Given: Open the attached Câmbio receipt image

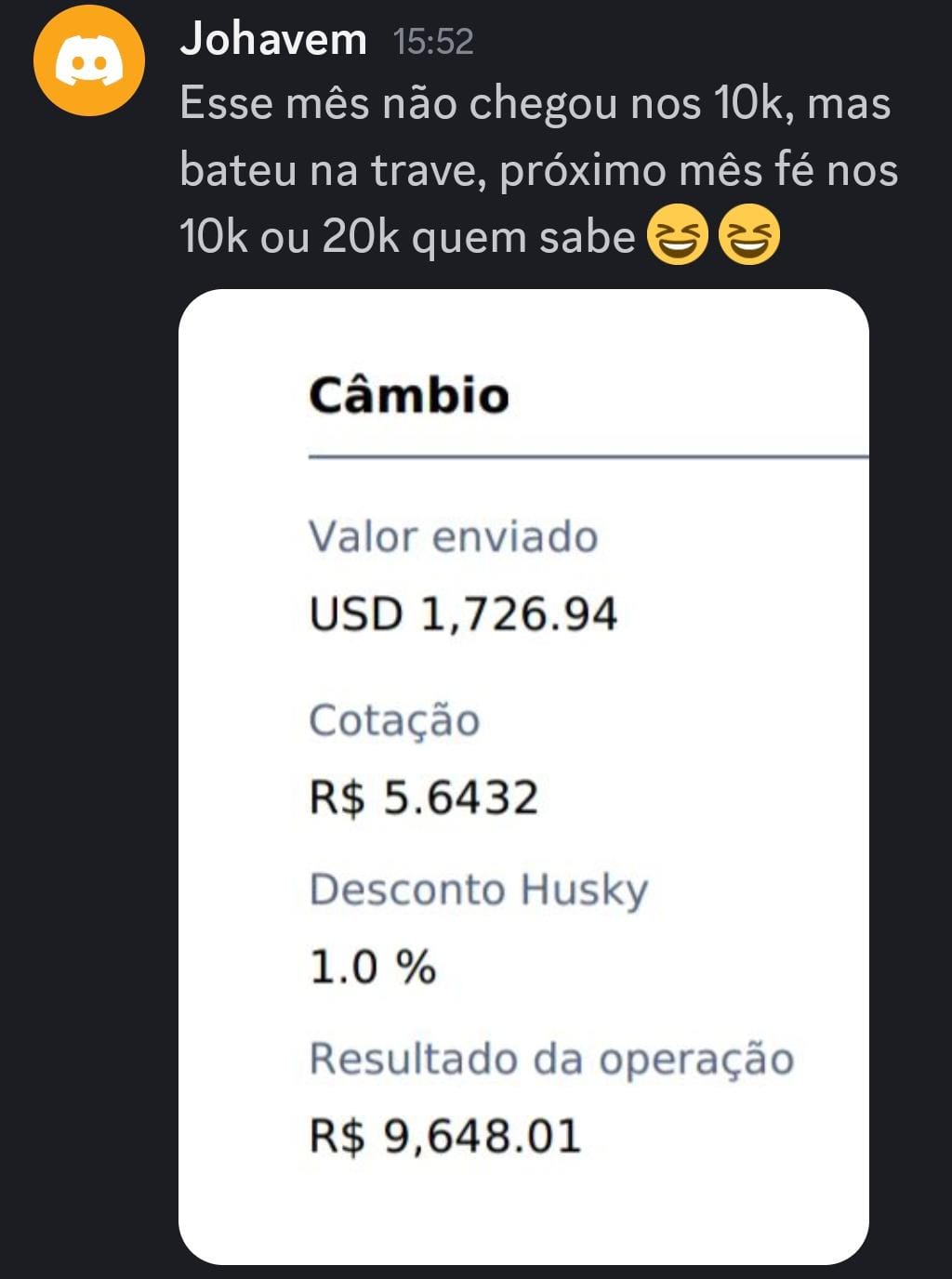Looking at the screenshot, I should 523,776.
